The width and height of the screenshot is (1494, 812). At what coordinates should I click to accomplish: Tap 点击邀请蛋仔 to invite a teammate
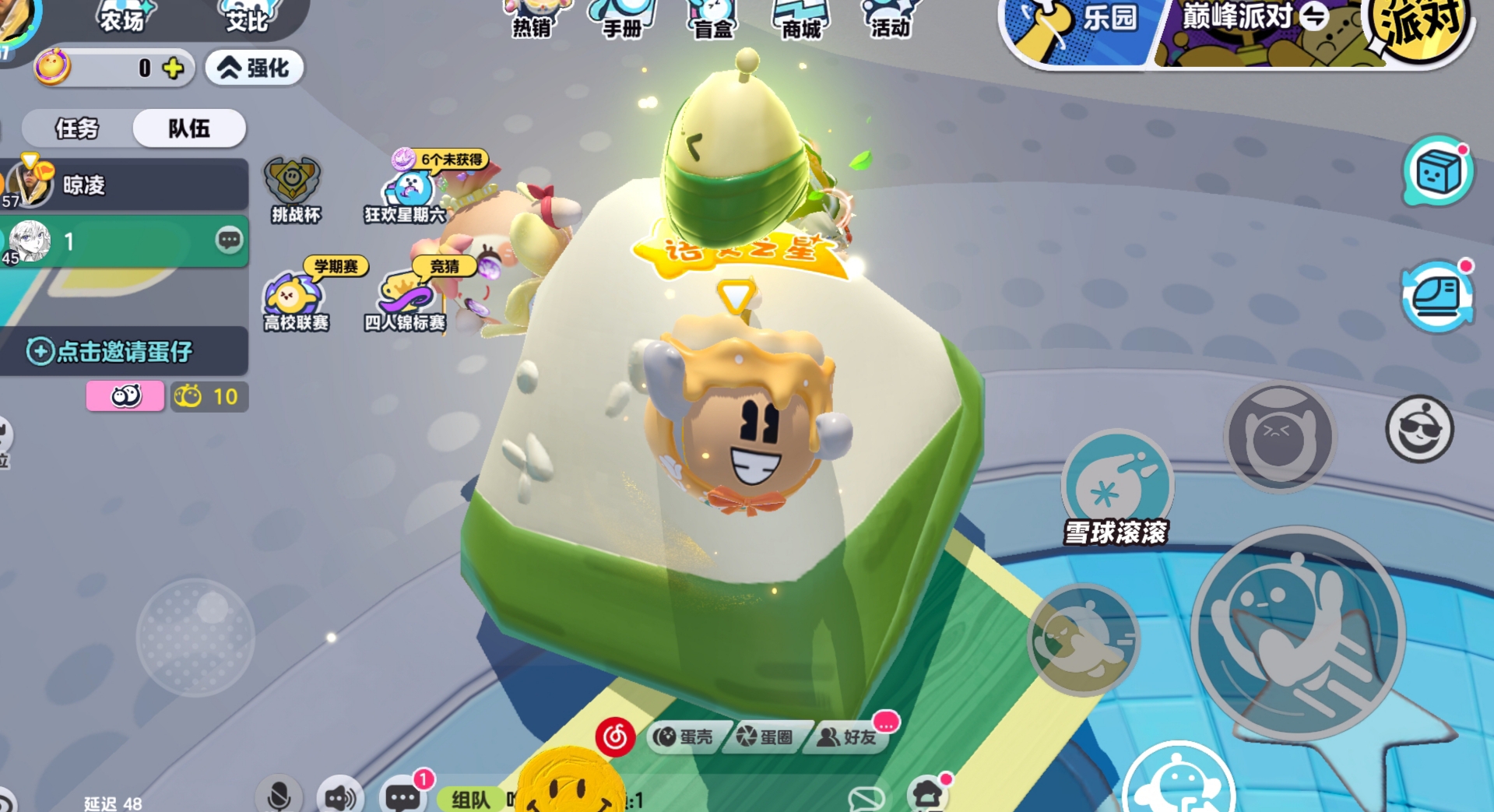point(123,351)
